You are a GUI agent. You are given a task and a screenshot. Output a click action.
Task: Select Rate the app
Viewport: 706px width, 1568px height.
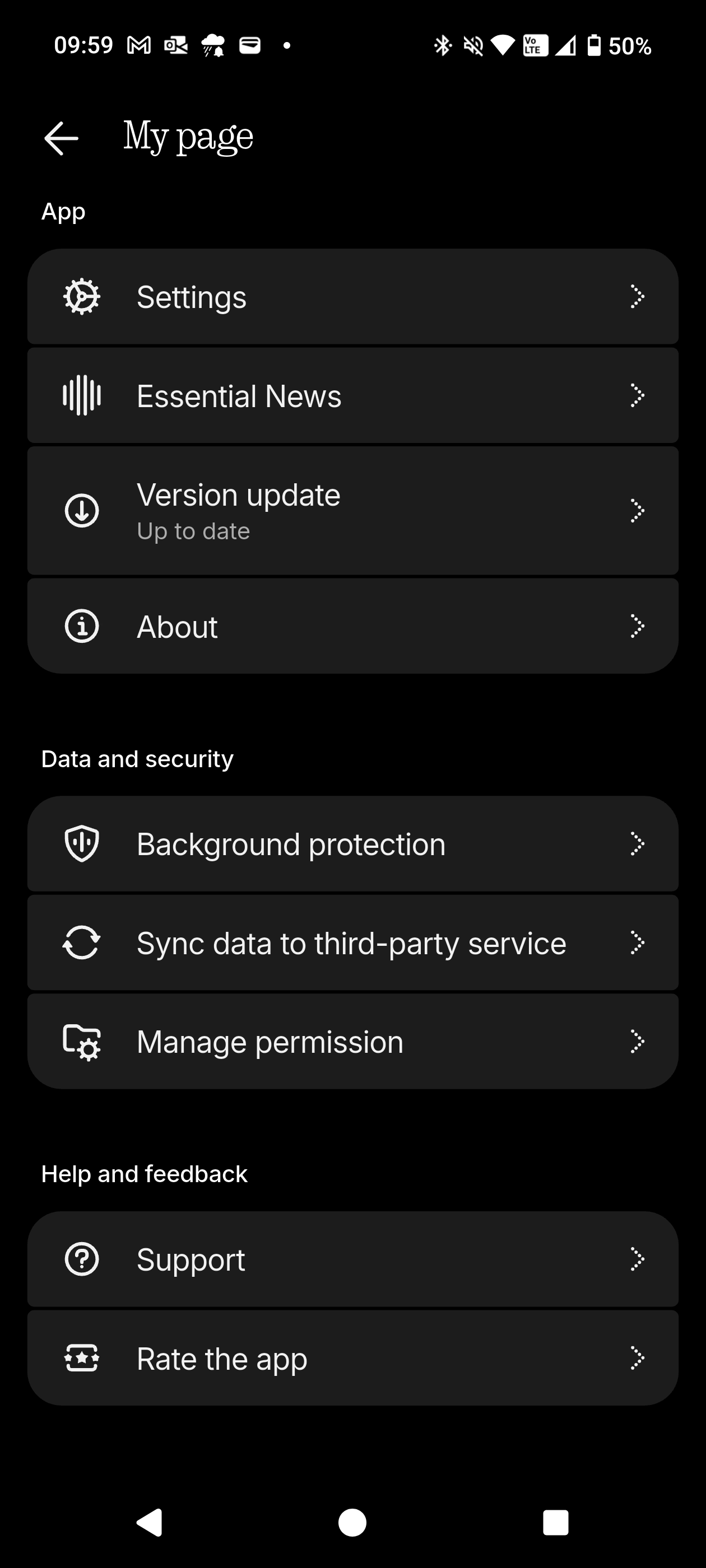click(x=352, y=1358)
